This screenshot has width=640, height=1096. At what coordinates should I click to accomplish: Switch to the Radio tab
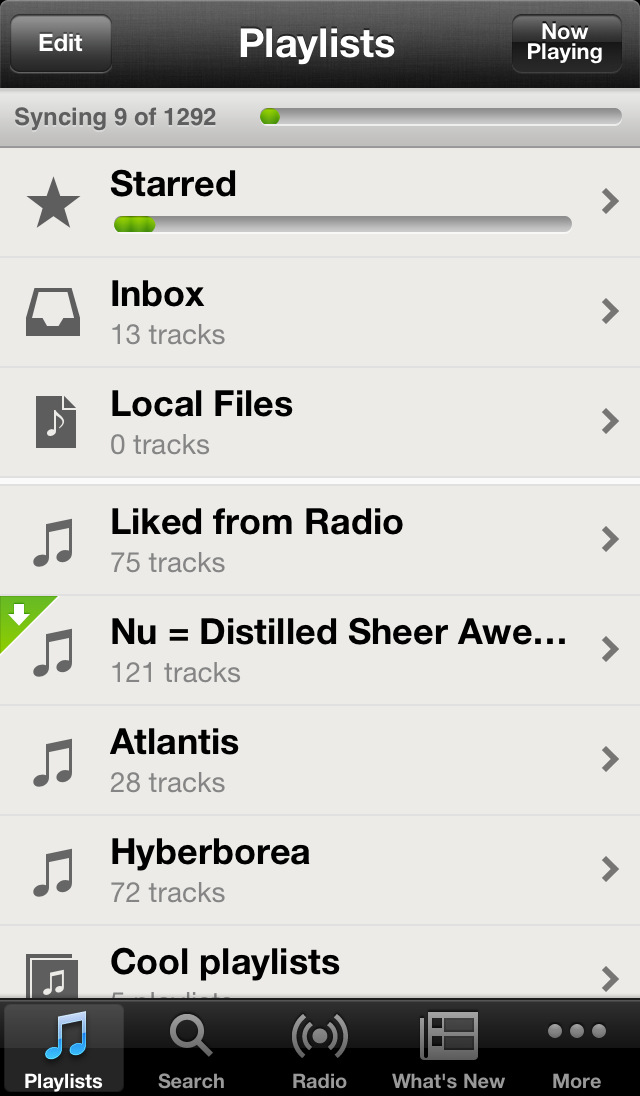[x=319, y=1050]
